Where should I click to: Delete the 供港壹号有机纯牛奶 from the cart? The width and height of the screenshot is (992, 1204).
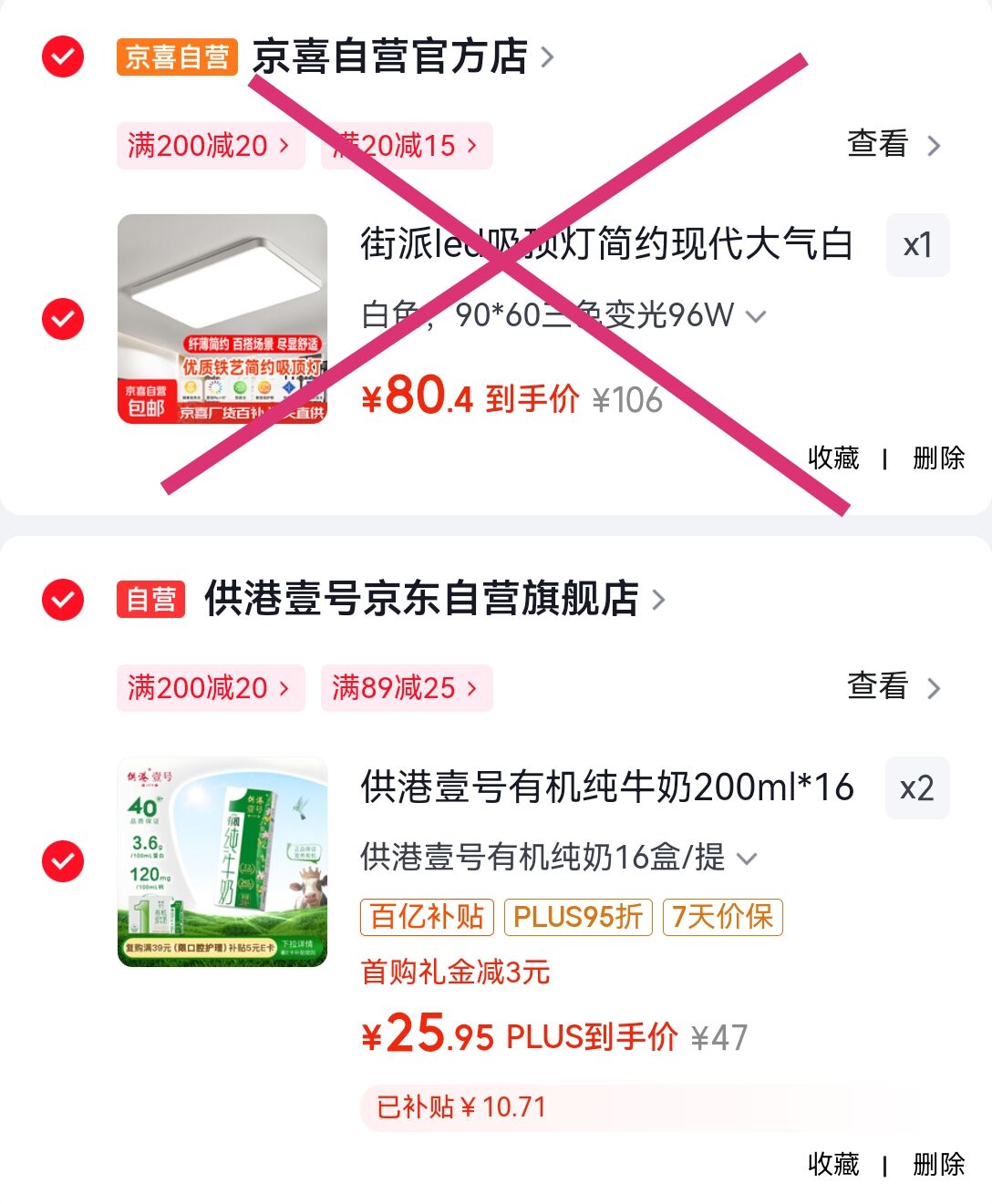(938, 1164)
